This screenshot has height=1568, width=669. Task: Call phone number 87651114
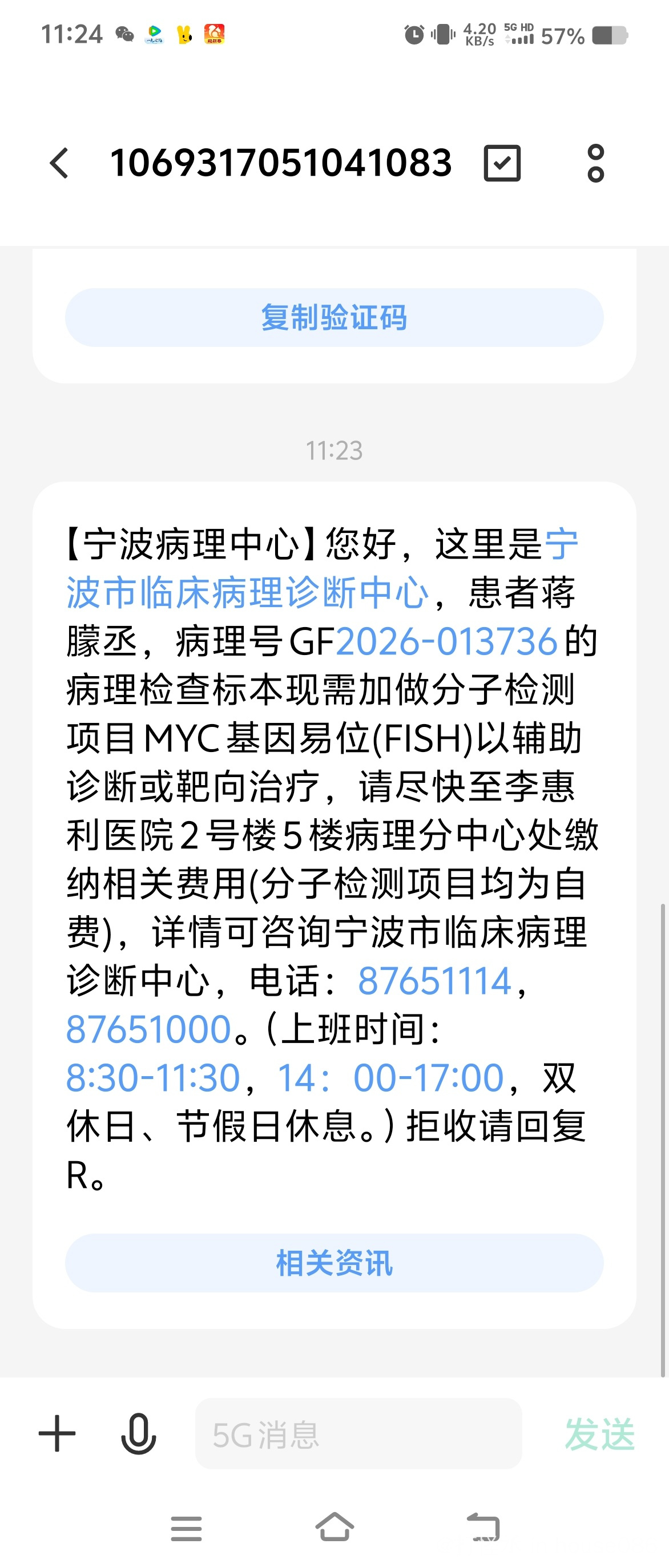coord(434,981)
